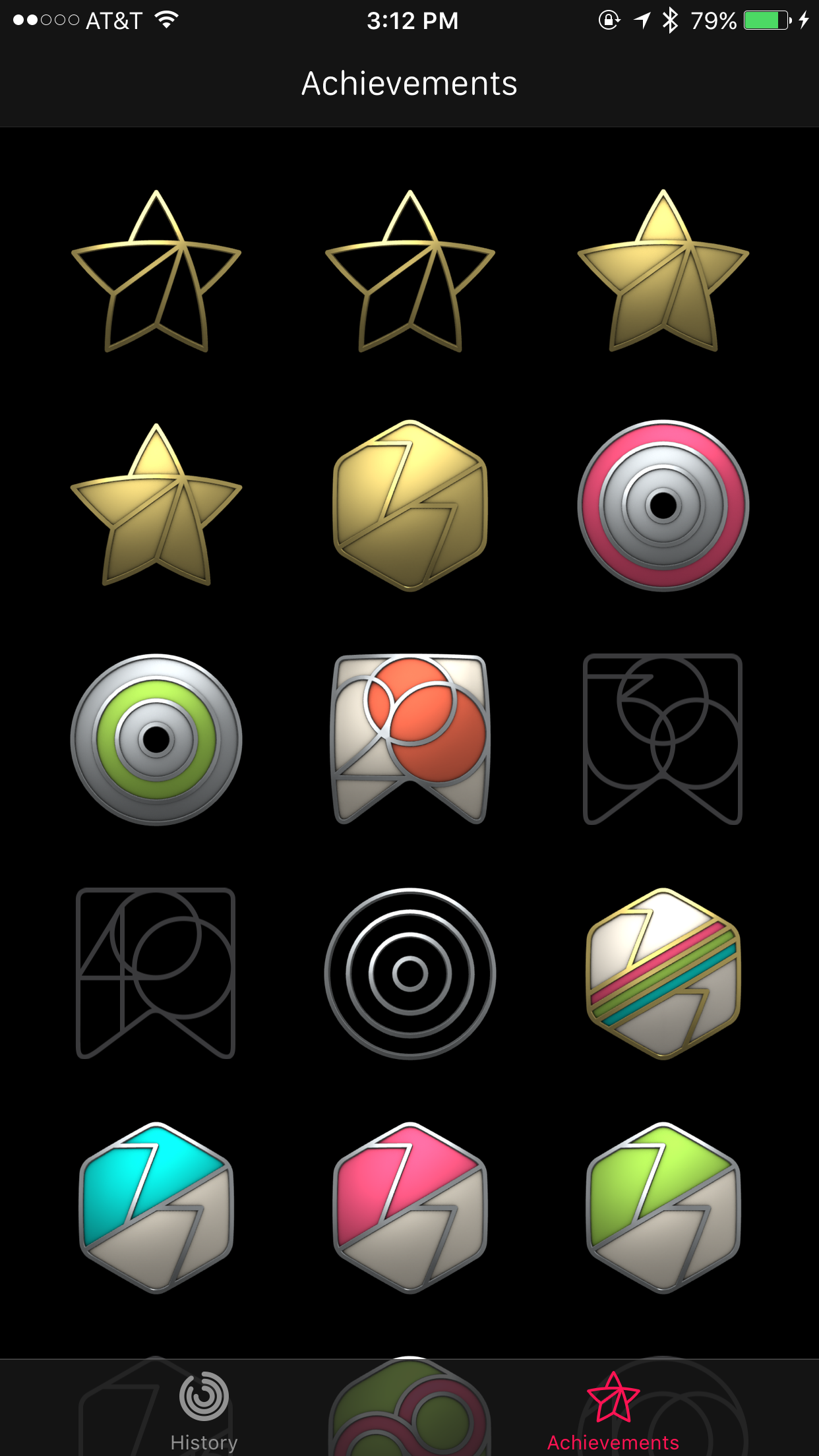Open the pink-topped hexagon badge
The image size is (819, 1456).
click(409, 1207)
